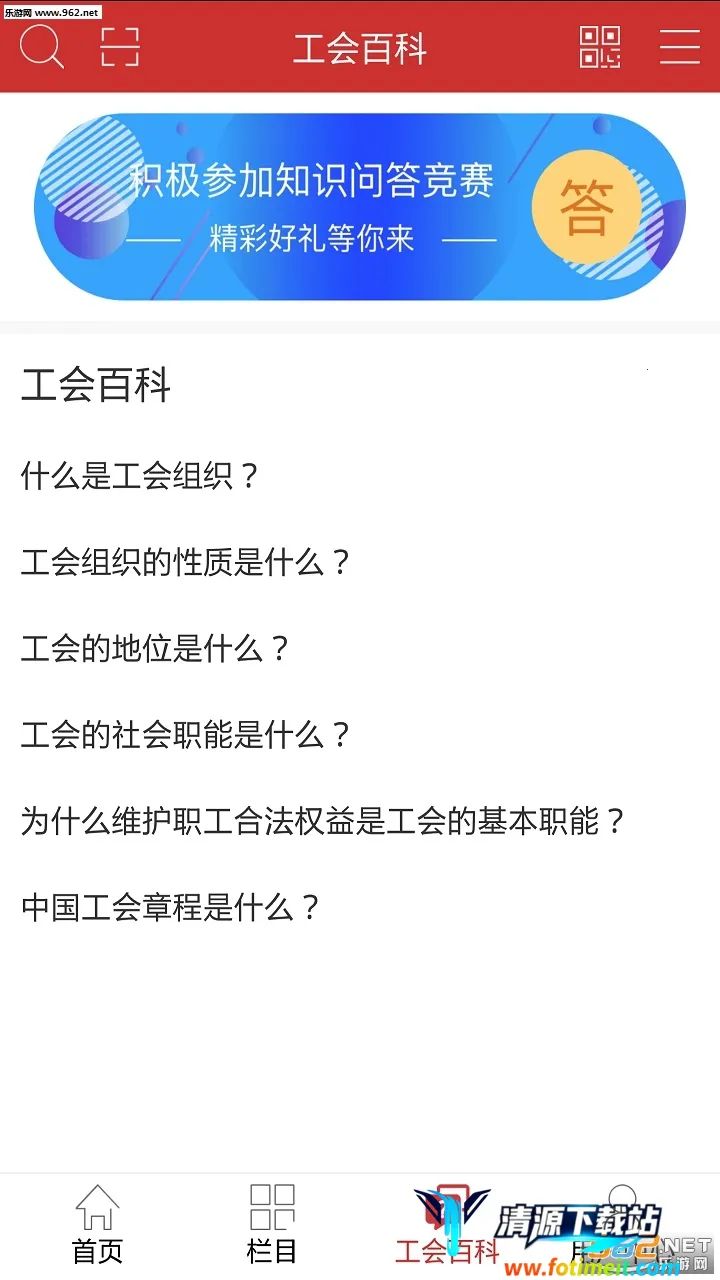Read 工会组织的性质是什么？

(187, 563)
